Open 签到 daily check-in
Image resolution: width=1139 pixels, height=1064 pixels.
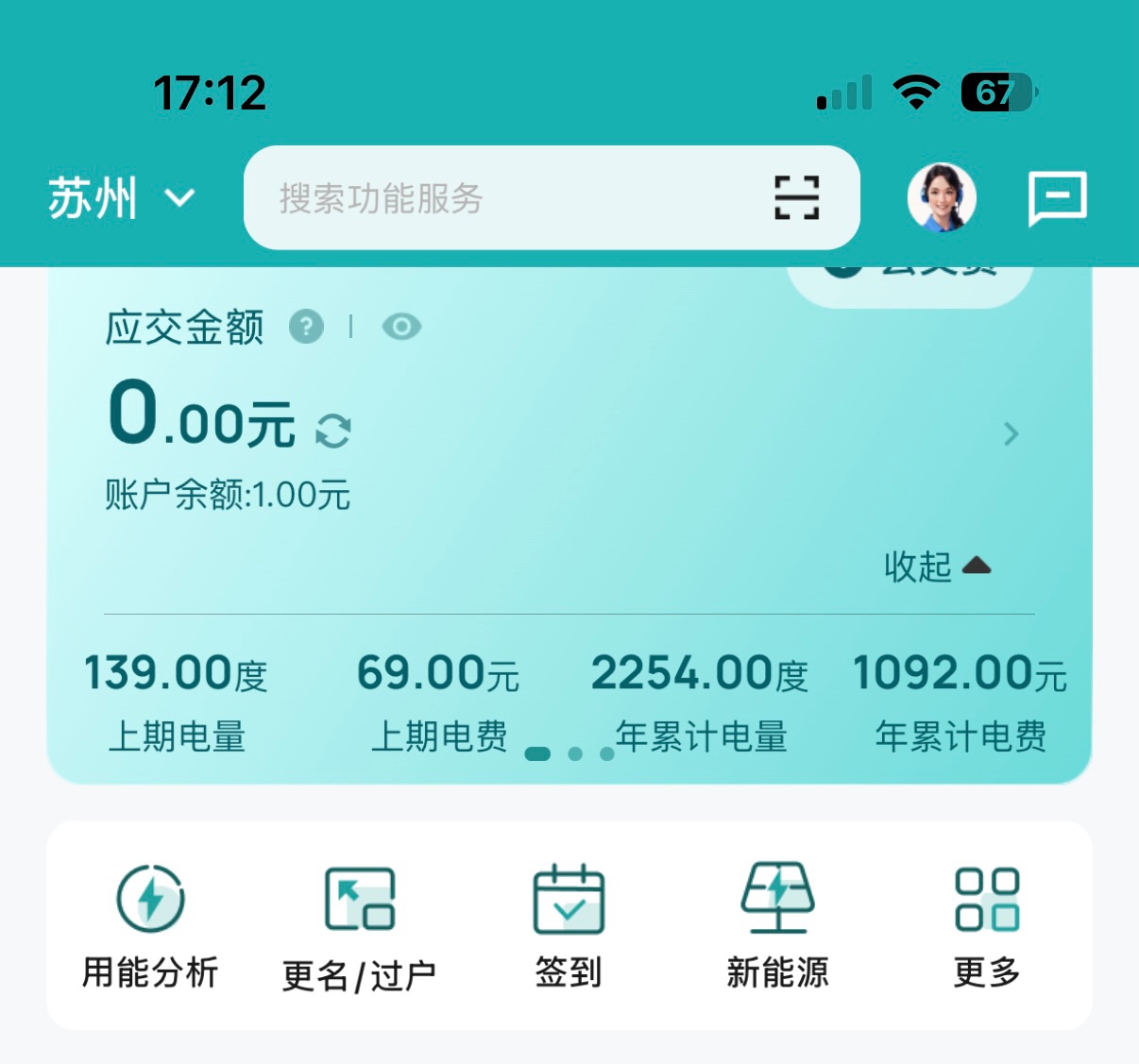click(x=569, y=925)
